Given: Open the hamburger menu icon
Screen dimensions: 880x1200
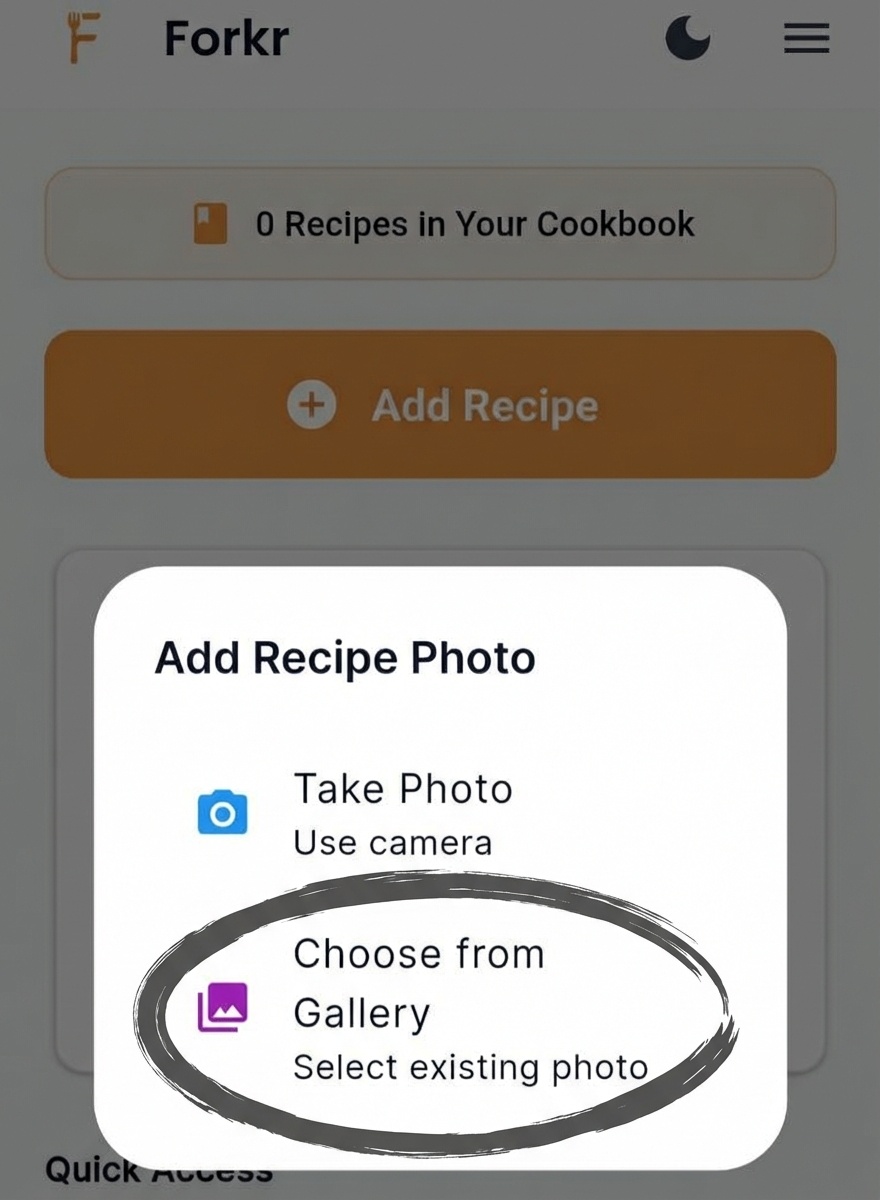Looking at the screenshot, I should tap(806, 38).
